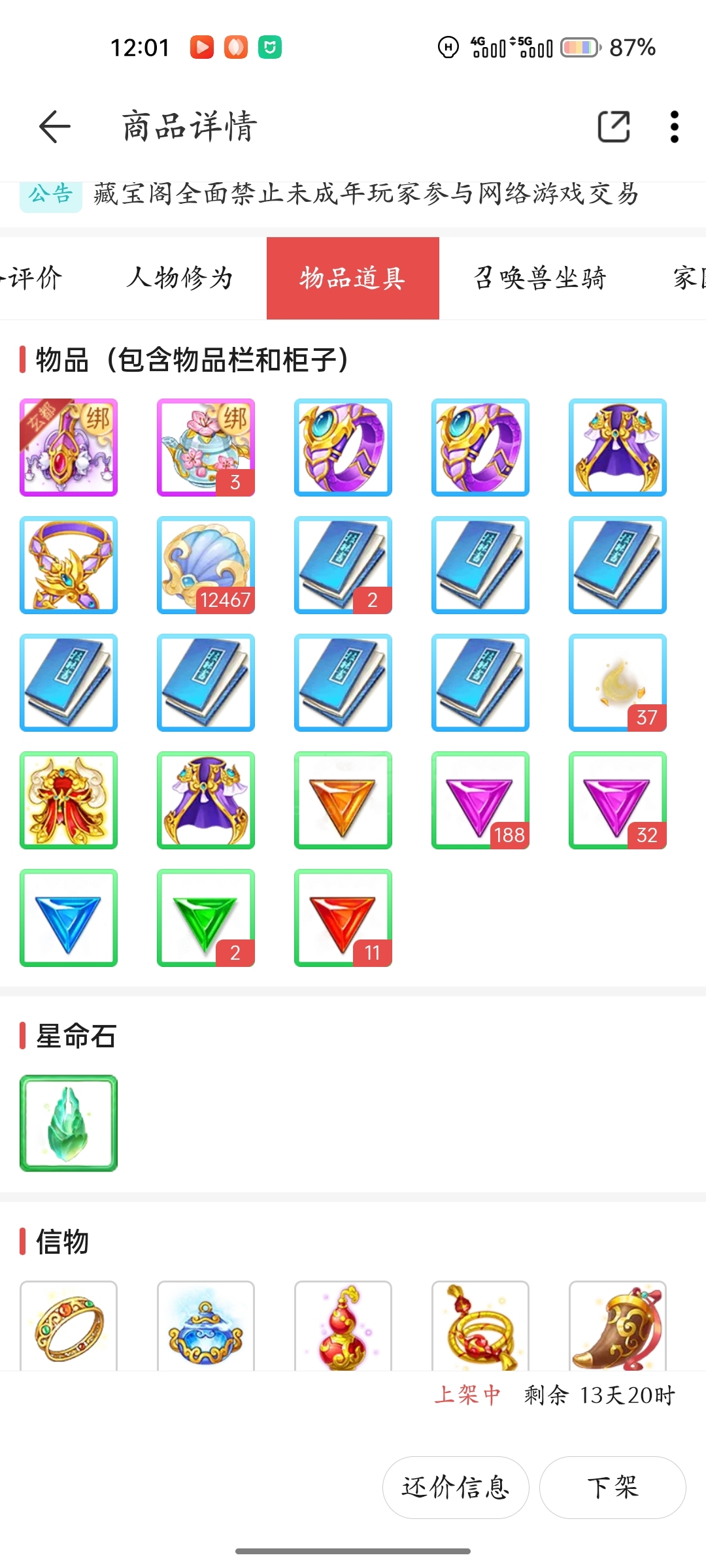View the red gem with count 11
This screenshot has height=1568, width=706.
[343, 918]
